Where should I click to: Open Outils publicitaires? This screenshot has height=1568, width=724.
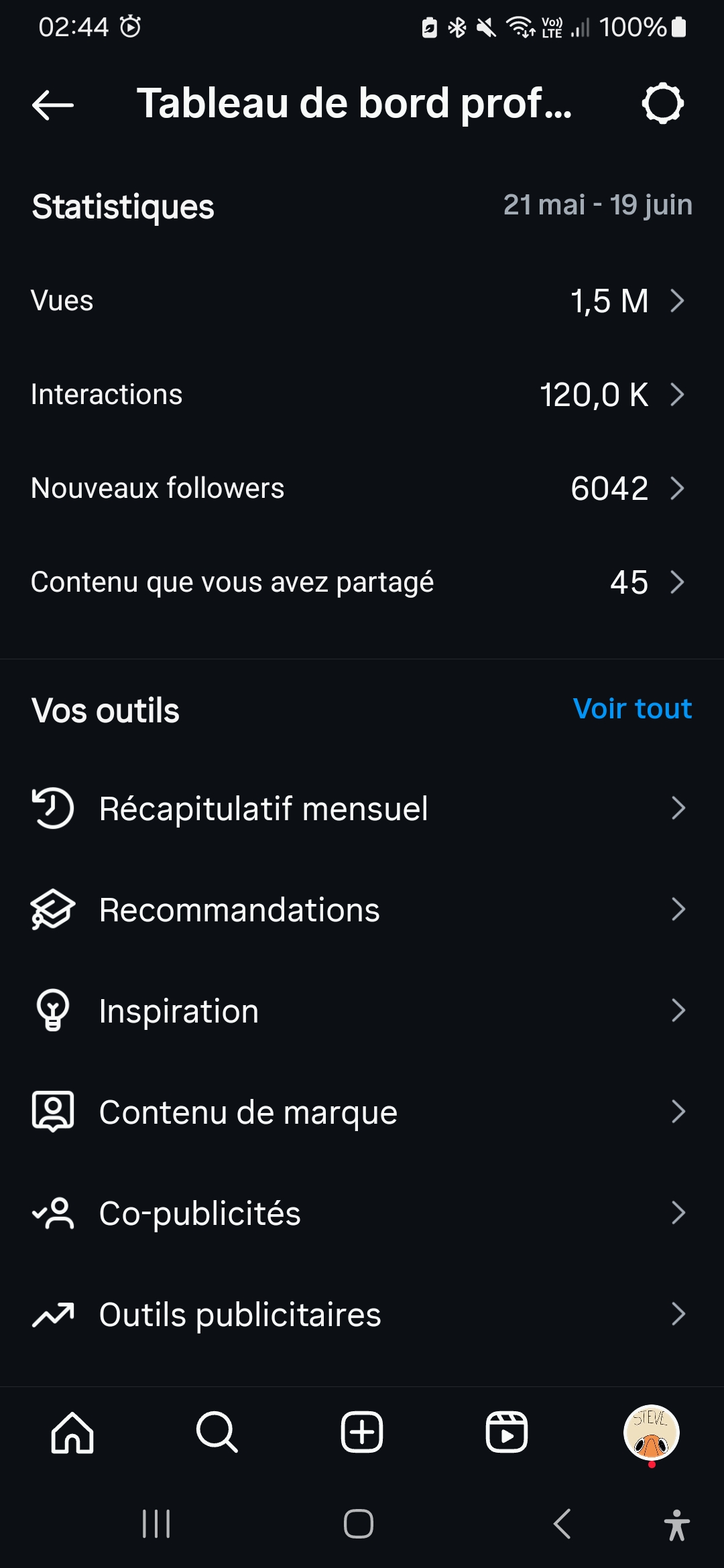click(x=362, y=1314)
